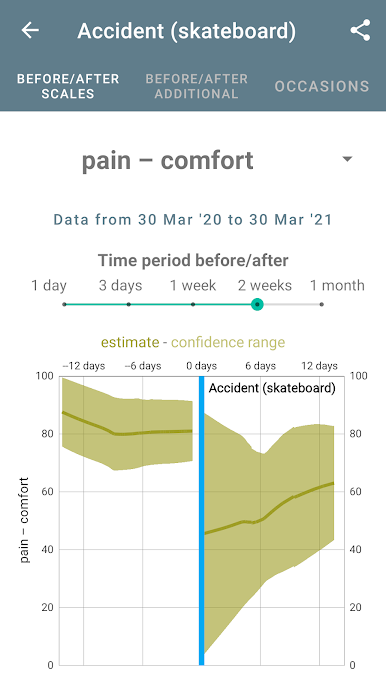Select the Before/After Scales tab

point(68,86)
